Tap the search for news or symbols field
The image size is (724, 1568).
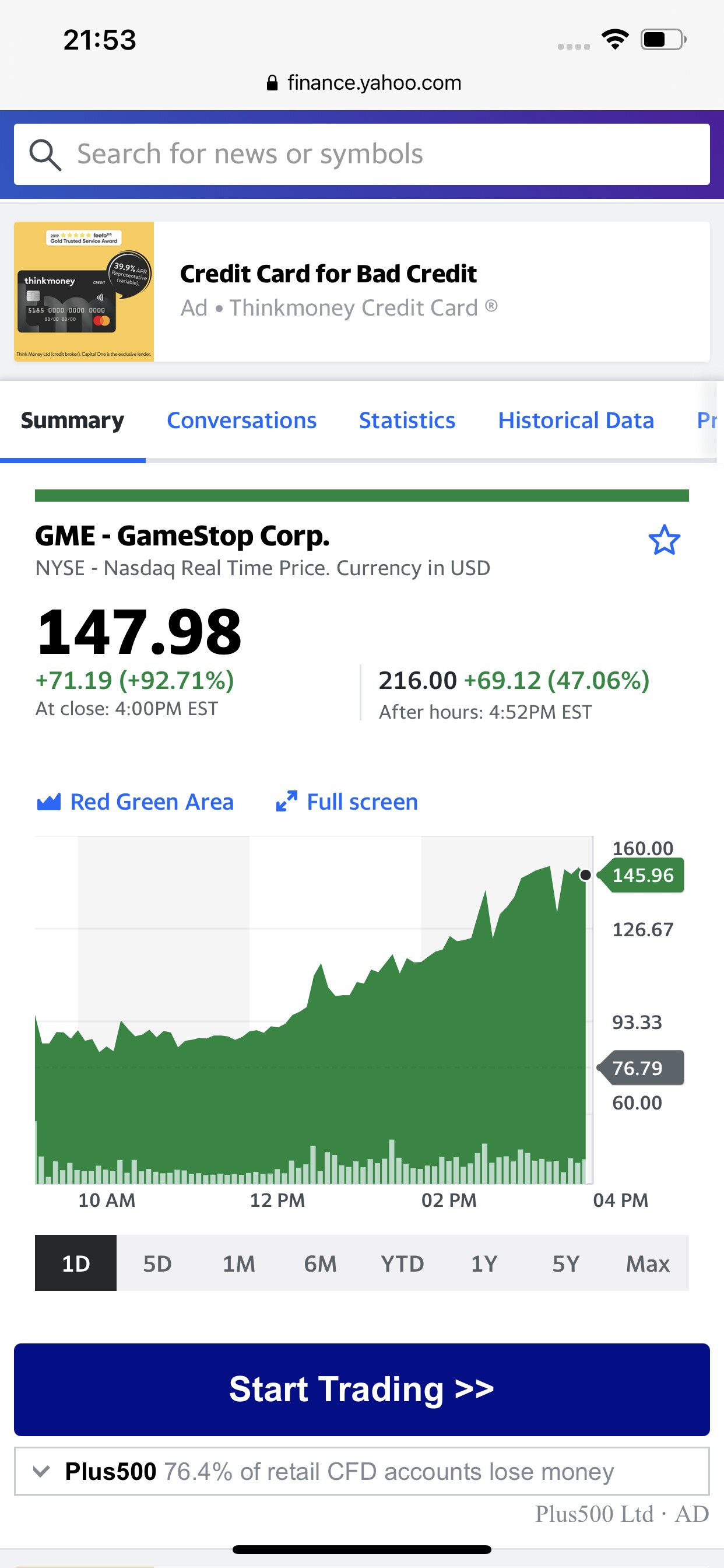[361, 154]
